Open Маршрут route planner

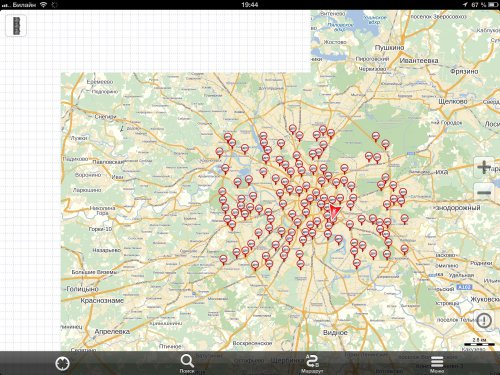pyautogui.click(x=312, y=364)
